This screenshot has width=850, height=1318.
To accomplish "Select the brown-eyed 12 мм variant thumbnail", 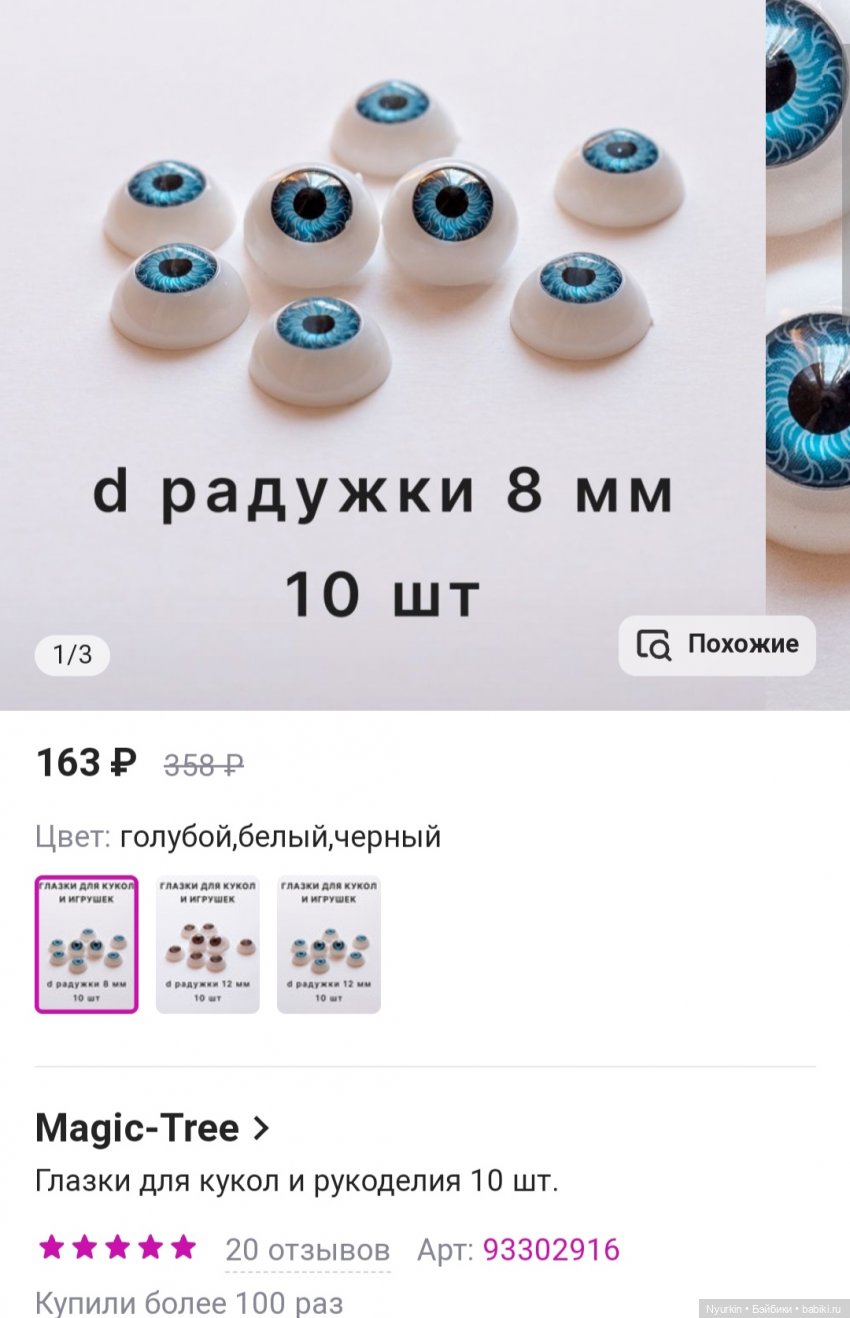I will [x=207, y=944].
